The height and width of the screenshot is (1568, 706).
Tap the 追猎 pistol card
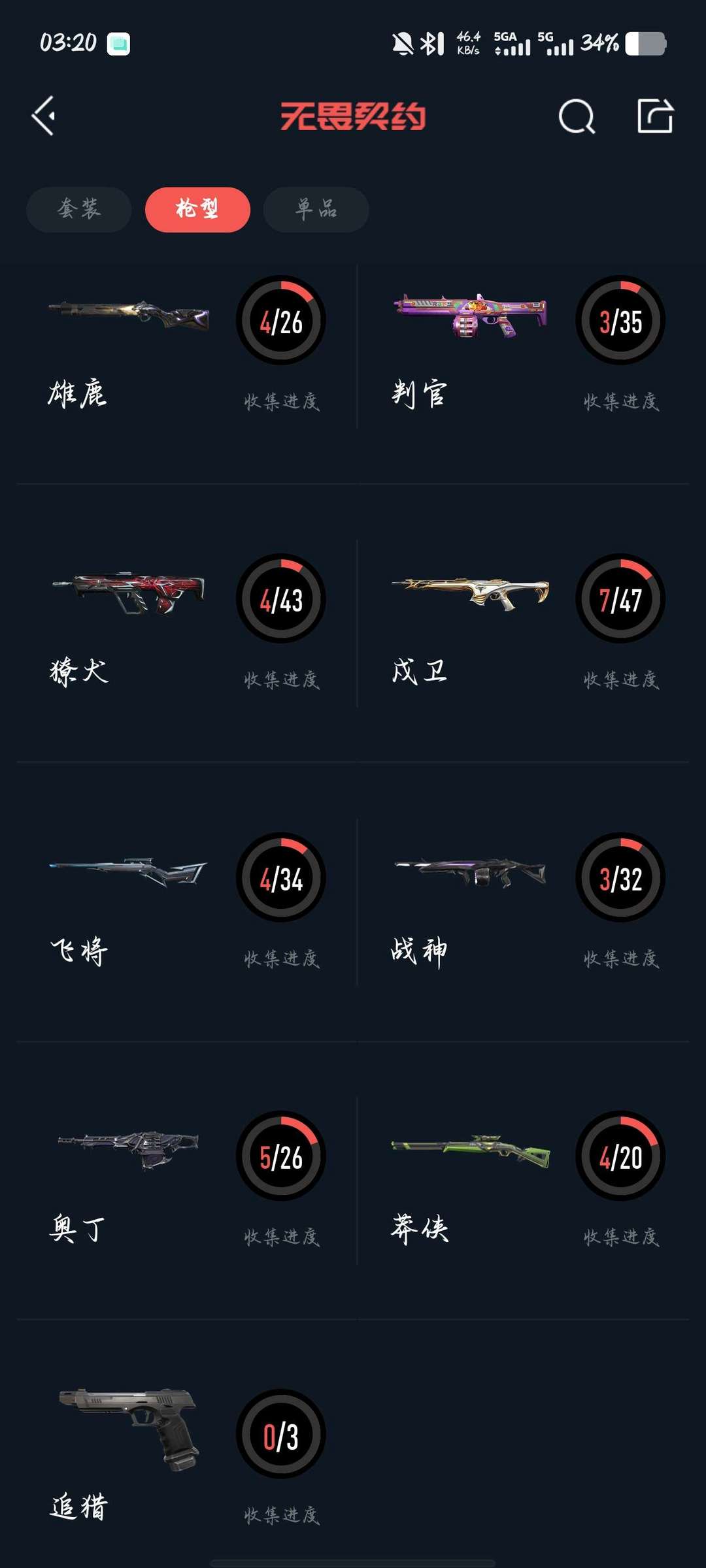coord(186,1457)
